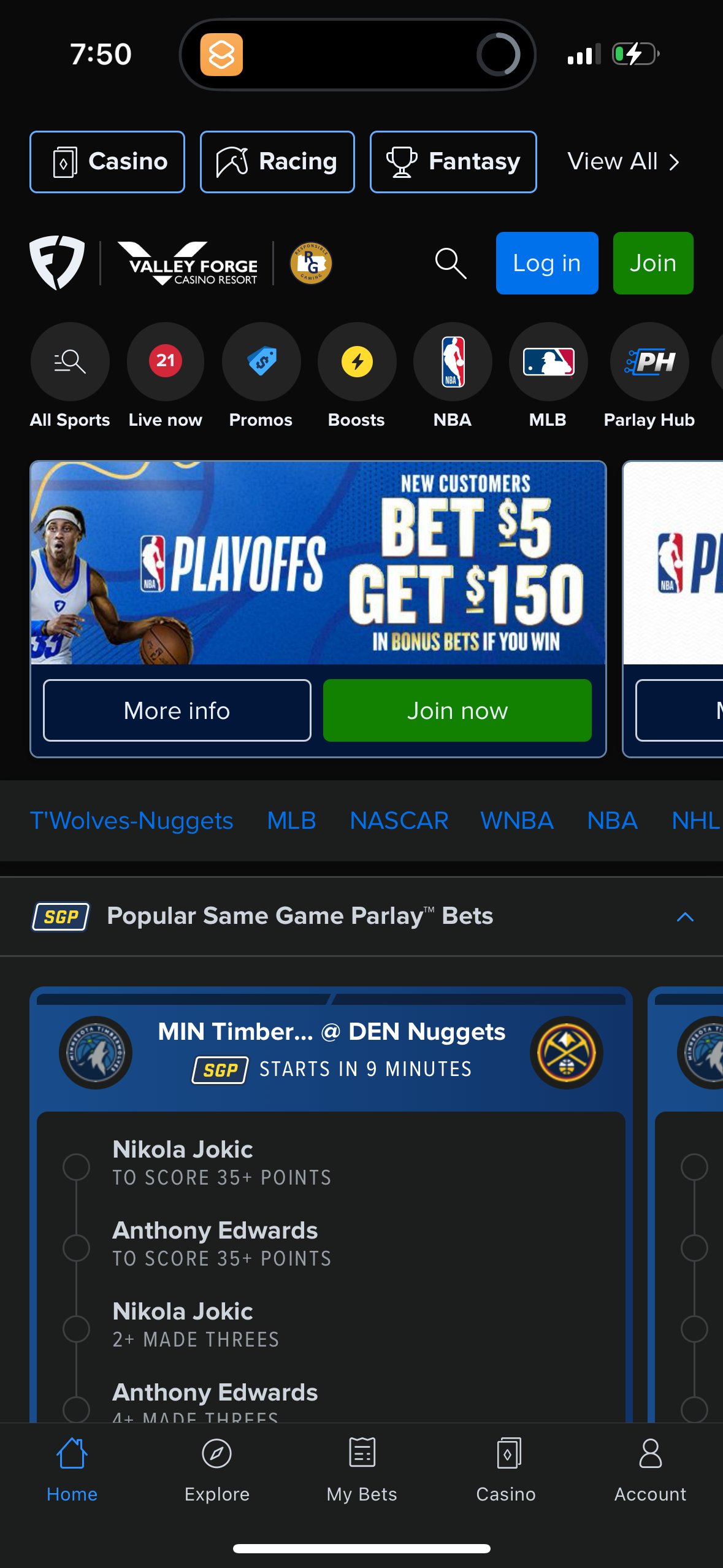View Live now events with 21 badge
This screenshot has width=723, height=1568.
click(165, 362)
